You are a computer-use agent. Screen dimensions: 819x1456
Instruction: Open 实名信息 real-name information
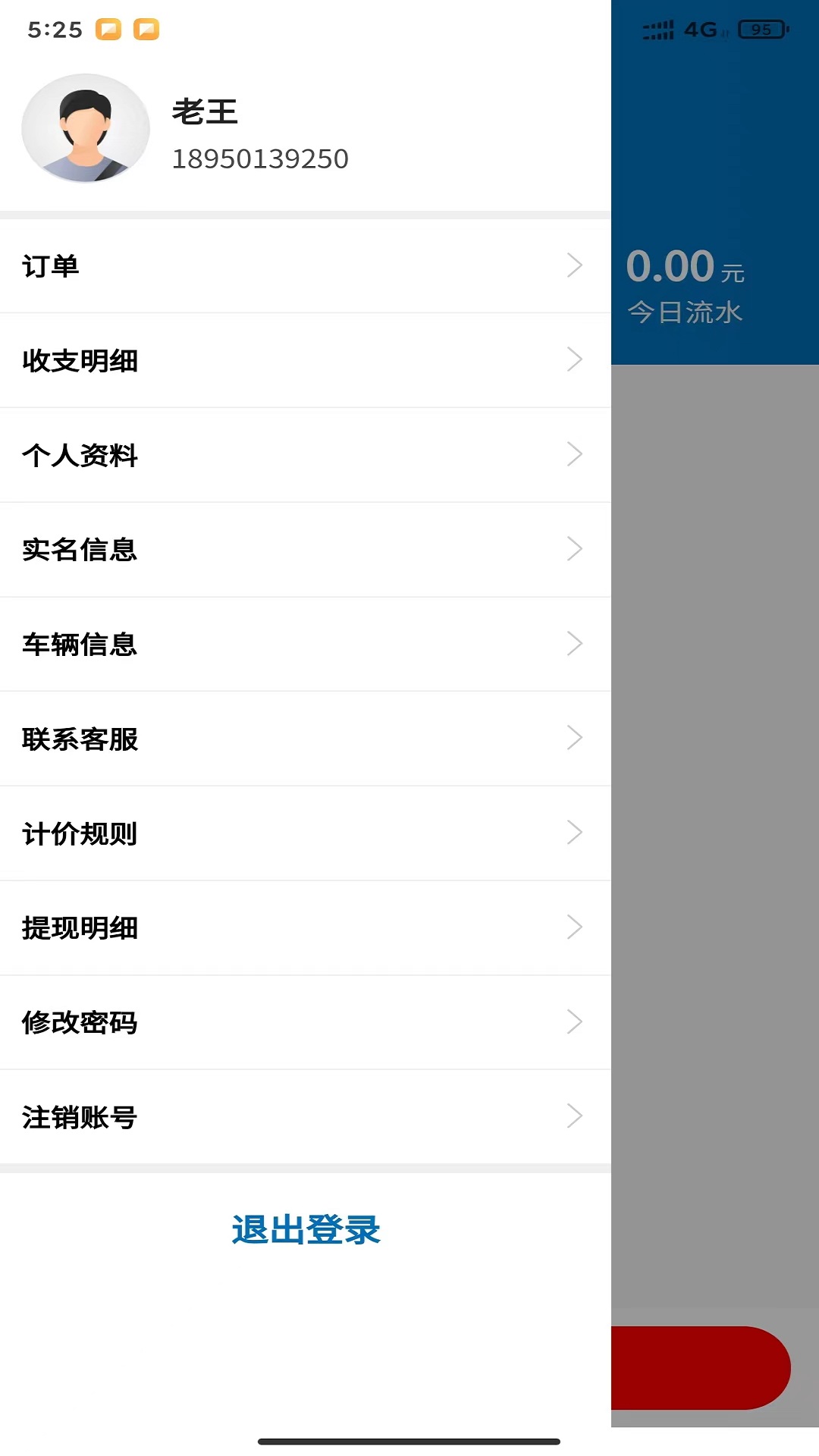click(x=303, y=549)
